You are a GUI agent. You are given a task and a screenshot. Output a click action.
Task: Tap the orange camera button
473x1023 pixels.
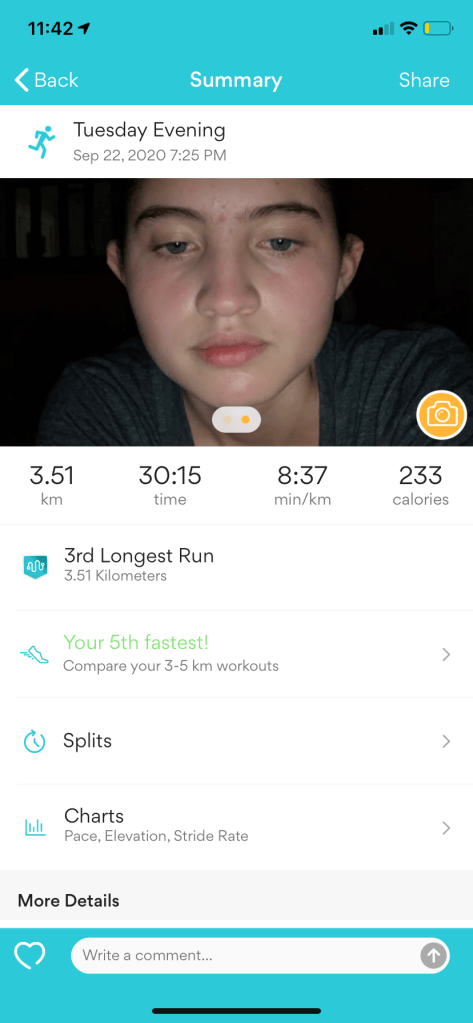442,415
